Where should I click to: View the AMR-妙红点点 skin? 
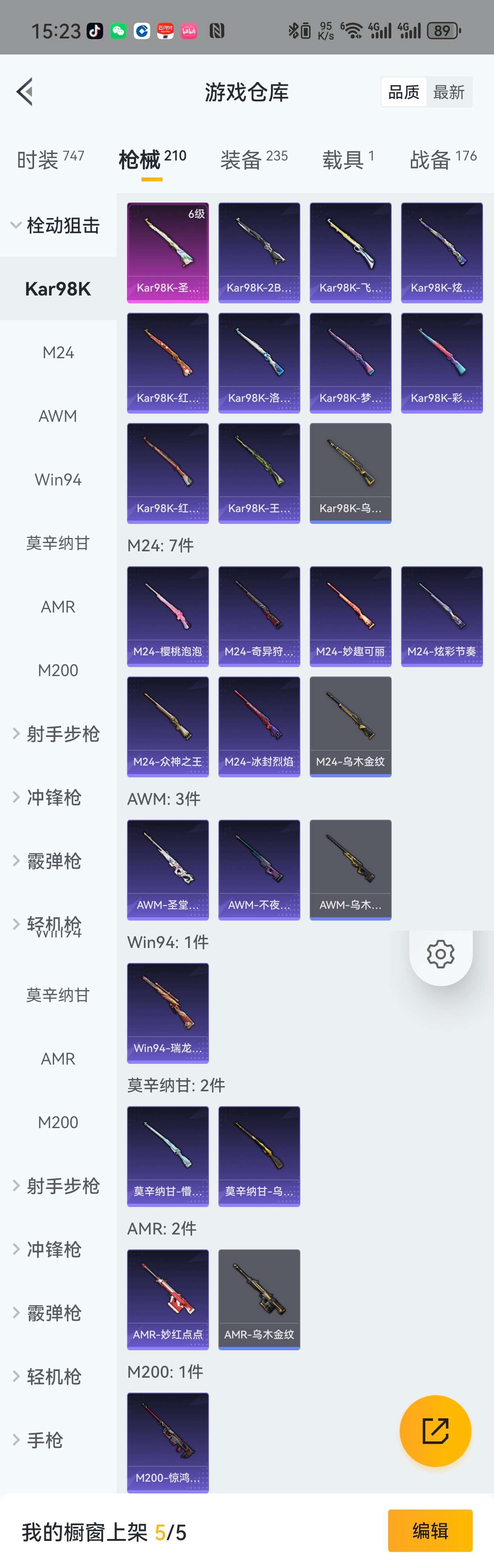click(167, 1299)
